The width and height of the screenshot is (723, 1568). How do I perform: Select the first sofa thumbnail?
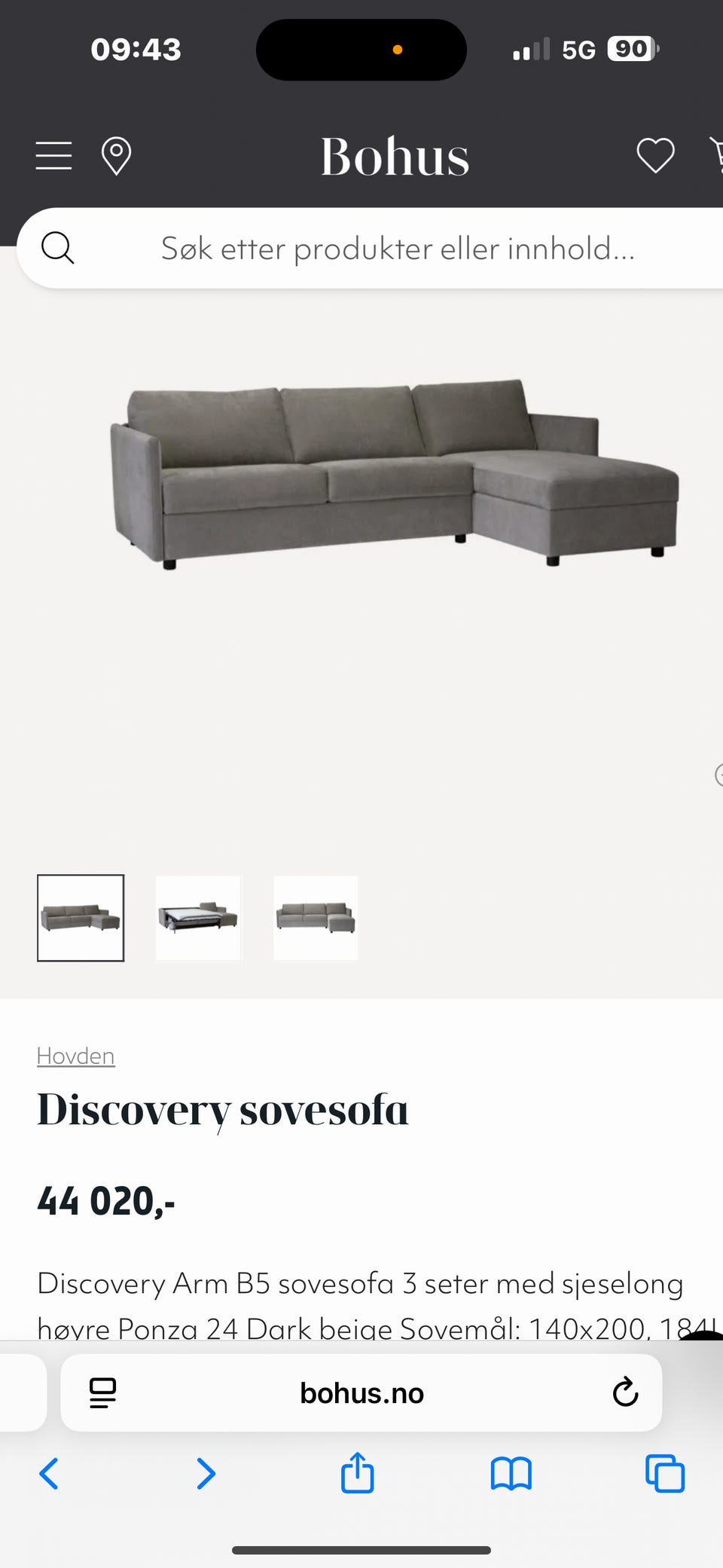click(x=81, y=918)
